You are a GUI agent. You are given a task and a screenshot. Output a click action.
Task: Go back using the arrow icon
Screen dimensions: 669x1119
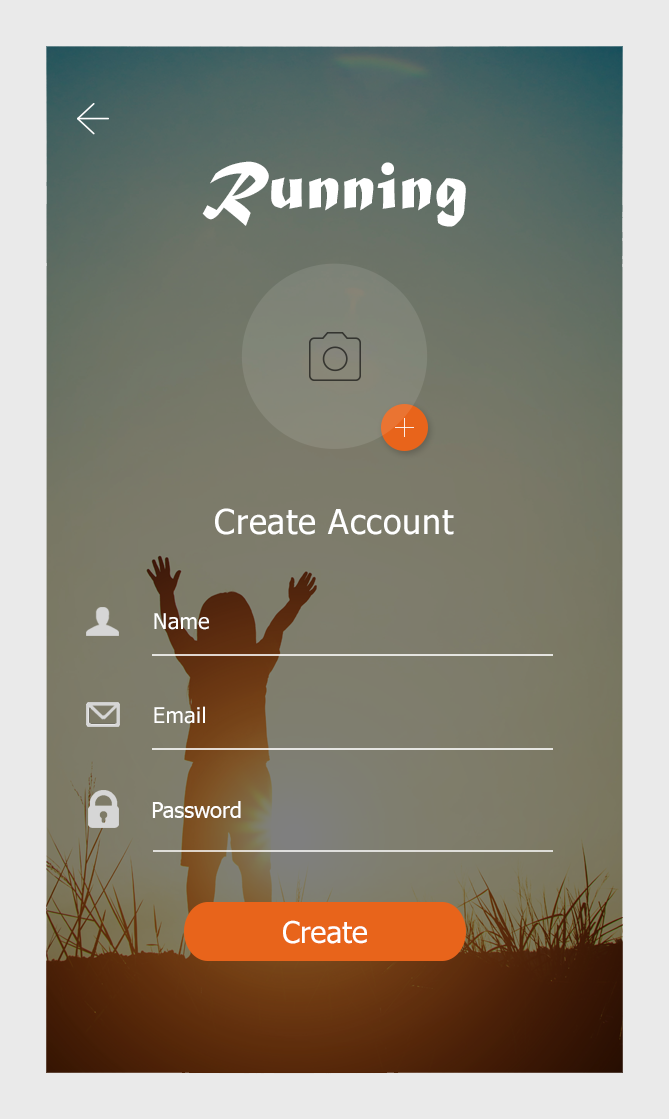tap(93, 118)
